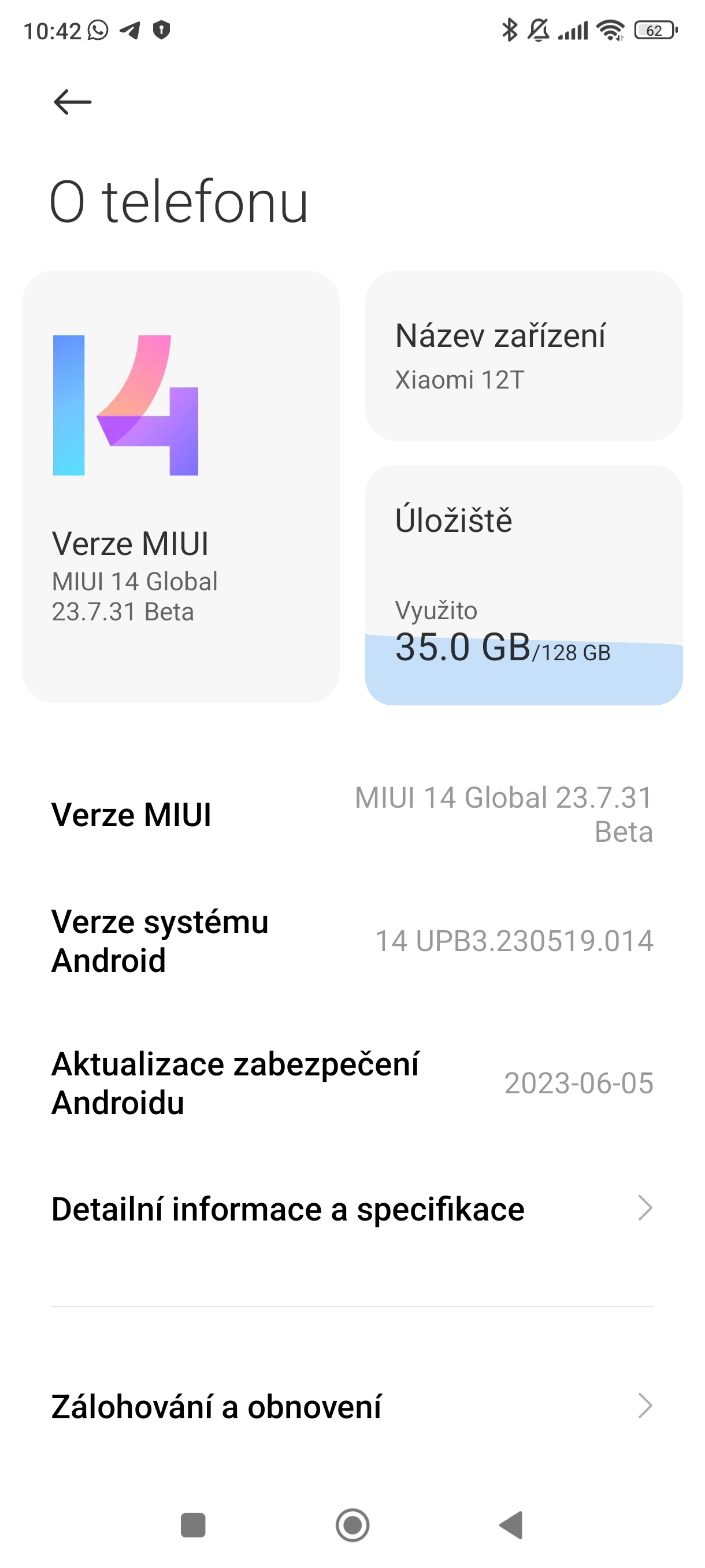Open the Verze MIUI card with logo
This screenshot has width=705, height=1568.
(x=181, y=486)
